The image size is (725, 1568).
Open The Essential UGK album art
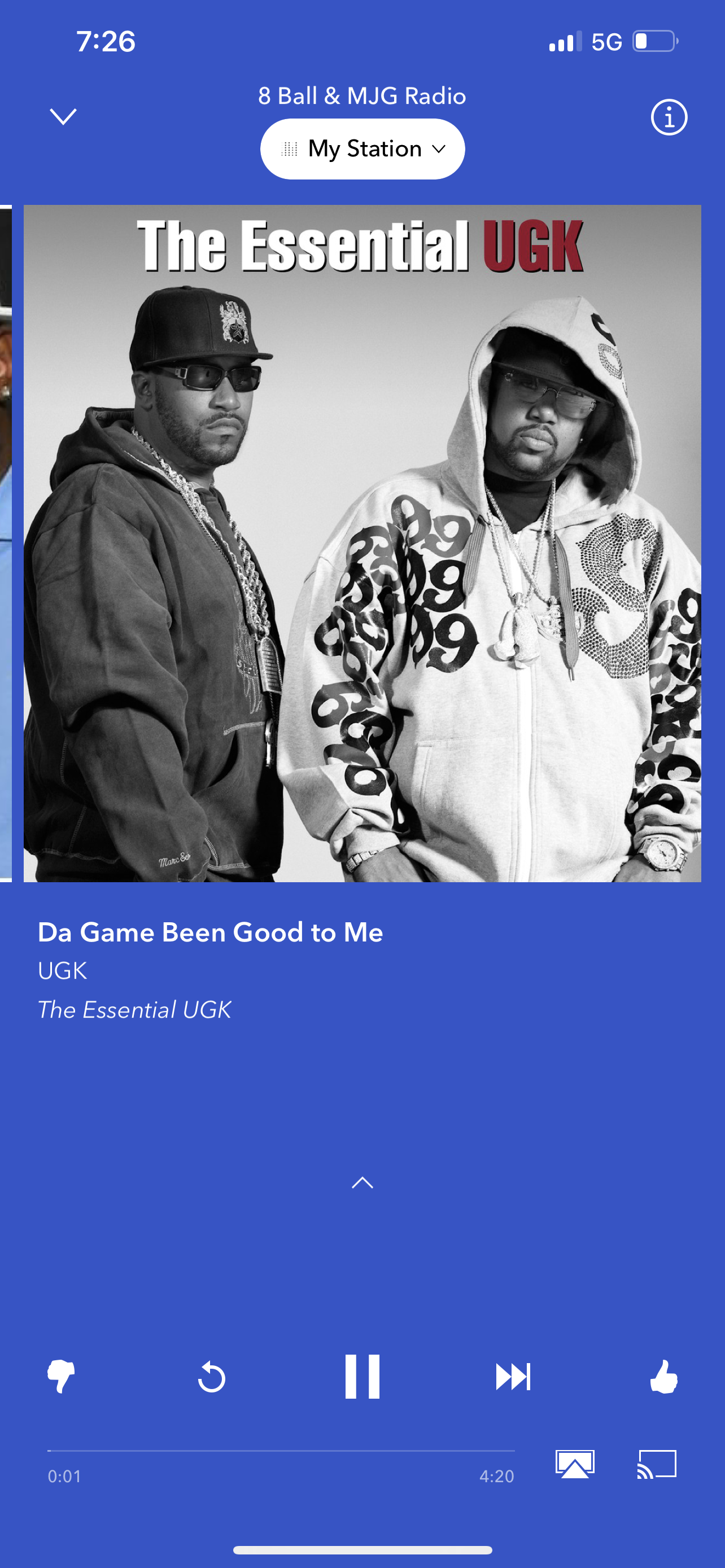point(362,543)
